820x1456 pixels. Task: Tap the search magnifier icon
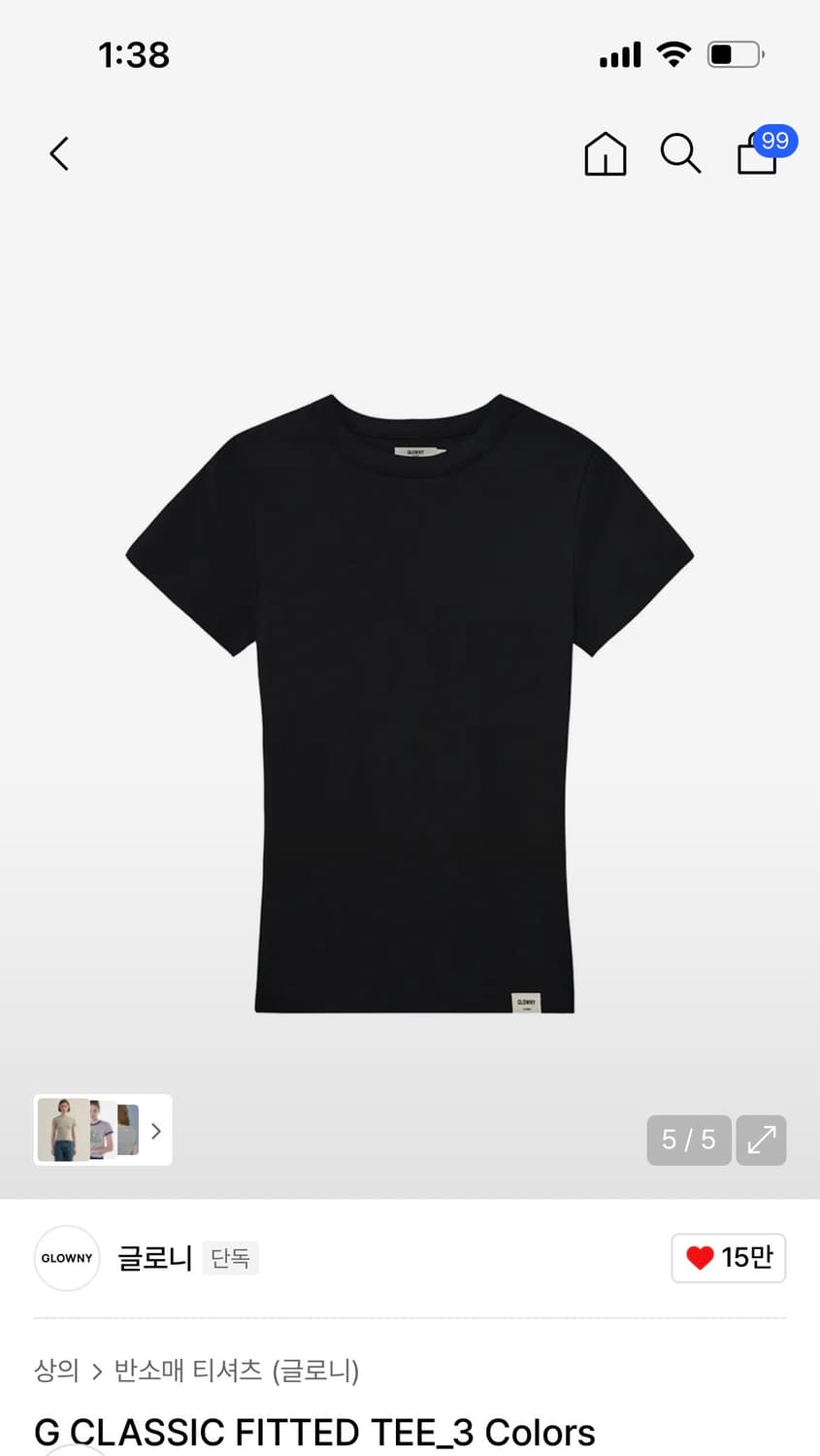(x=680, y=154)
